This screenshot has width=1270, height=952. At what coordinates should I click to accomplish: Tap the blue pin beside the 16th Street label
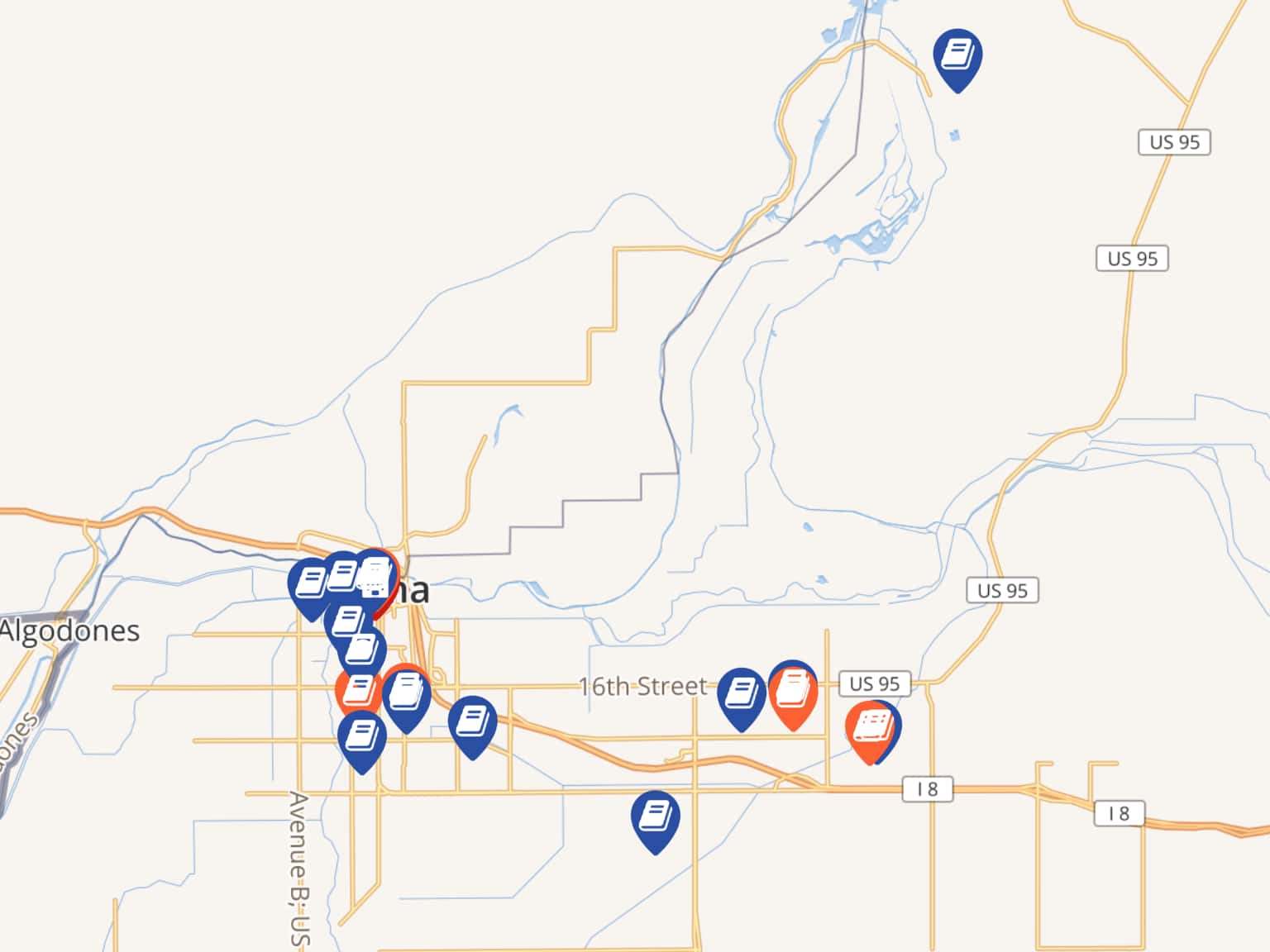[741, 694]
